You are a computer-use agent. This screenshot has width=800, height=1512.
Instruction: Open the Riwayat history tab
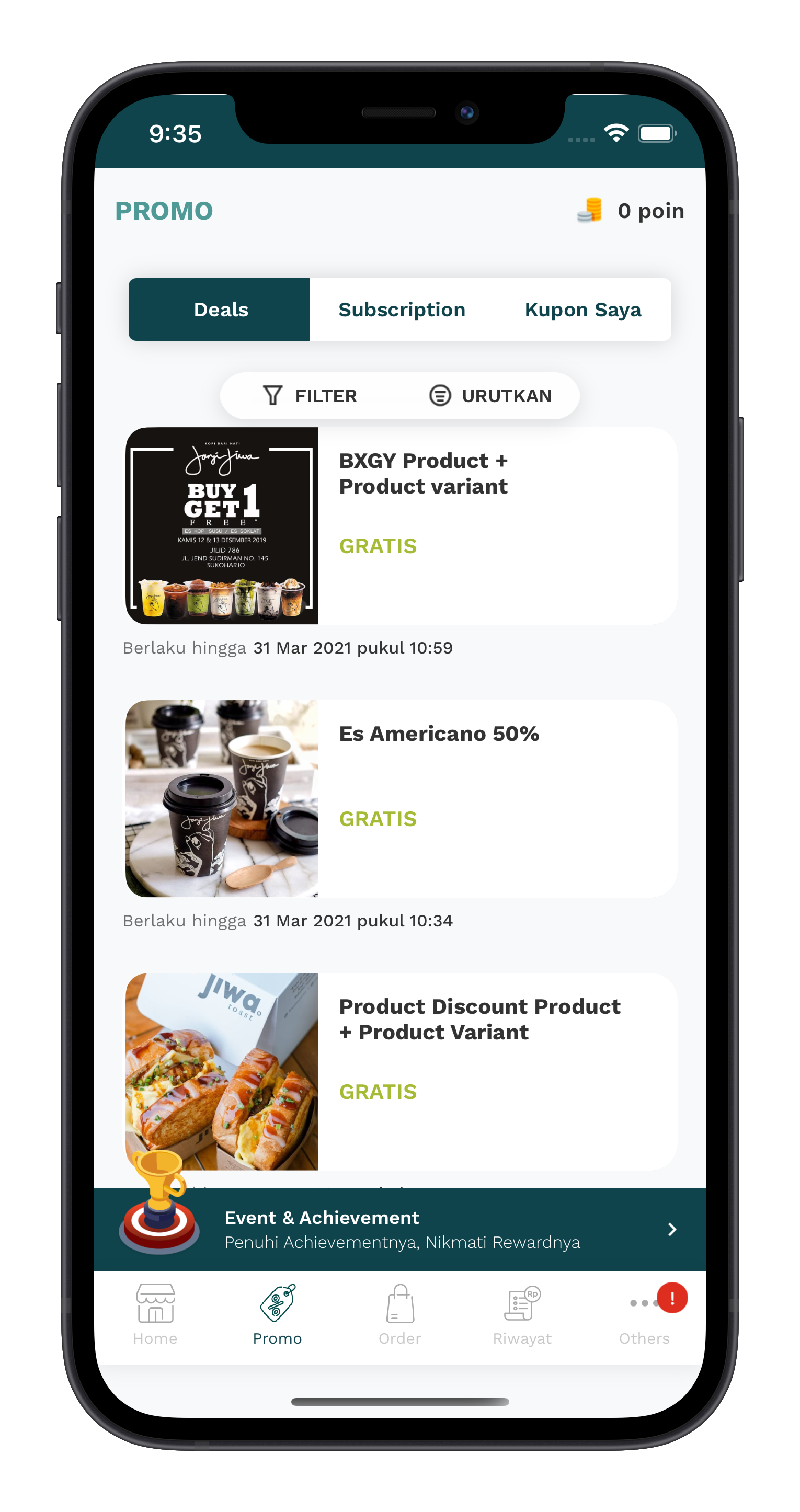click(522, 1315)
